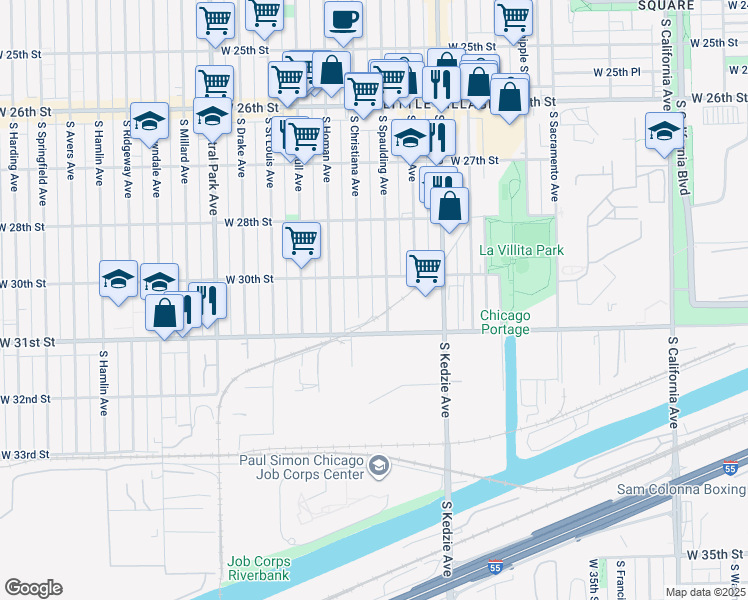The image size is (748, 600).
Task: Tap the shopping cart marker beside S Kedzie Ave
Action: coord(426,269)
